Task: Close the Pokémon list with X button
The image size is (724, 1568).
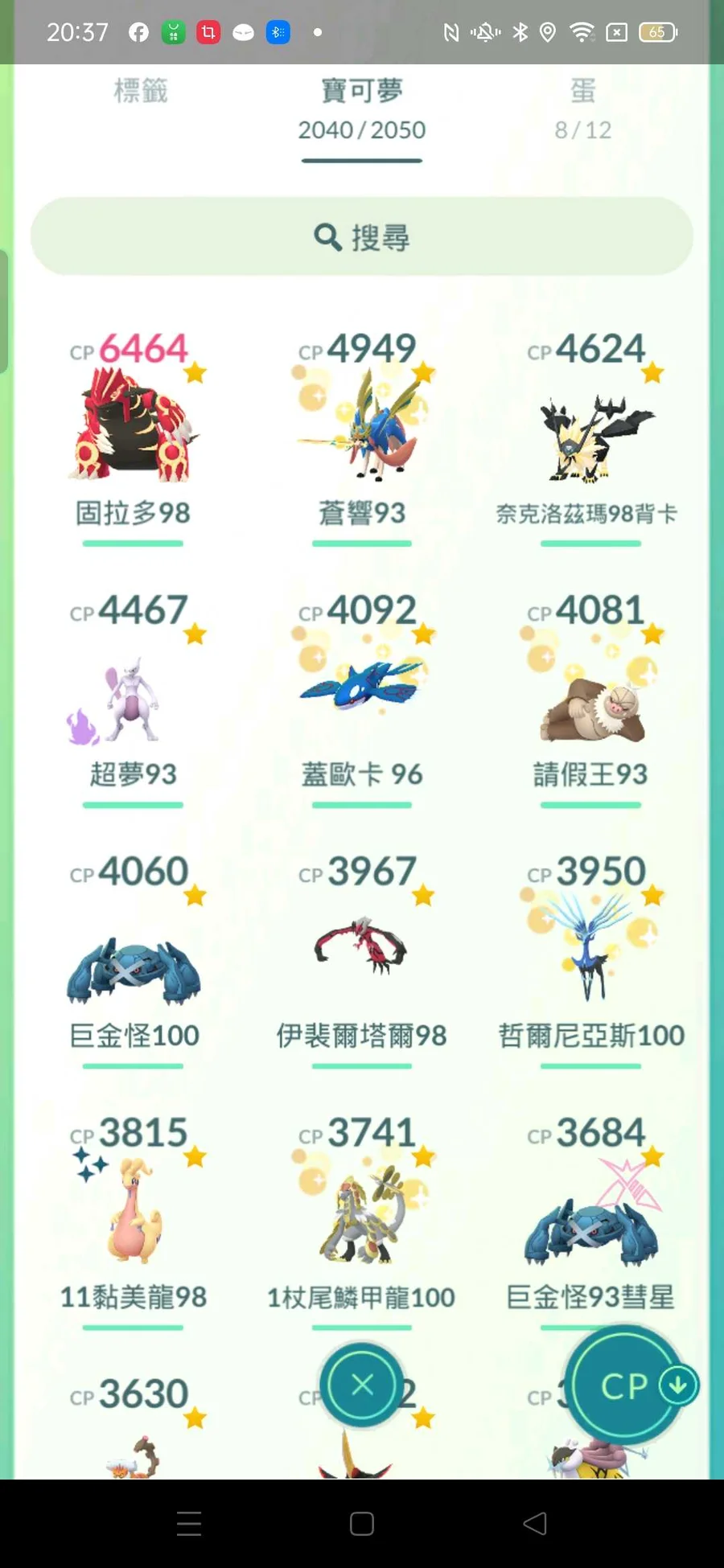Action: pyautogui.click(x=362, y=1385)
